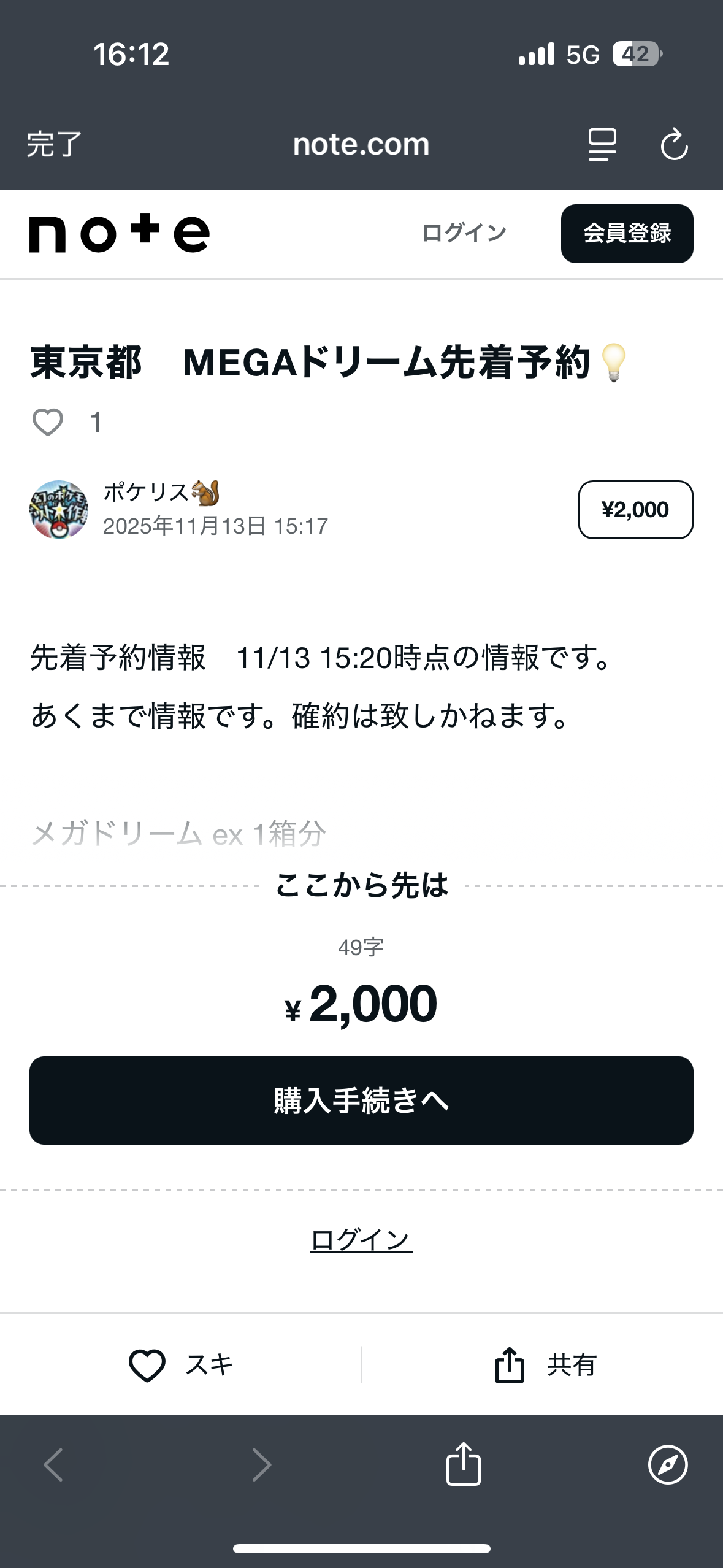Open the reader view icon
The height and width of the screenshot is (1568, 723).
[x=602, y=144]
